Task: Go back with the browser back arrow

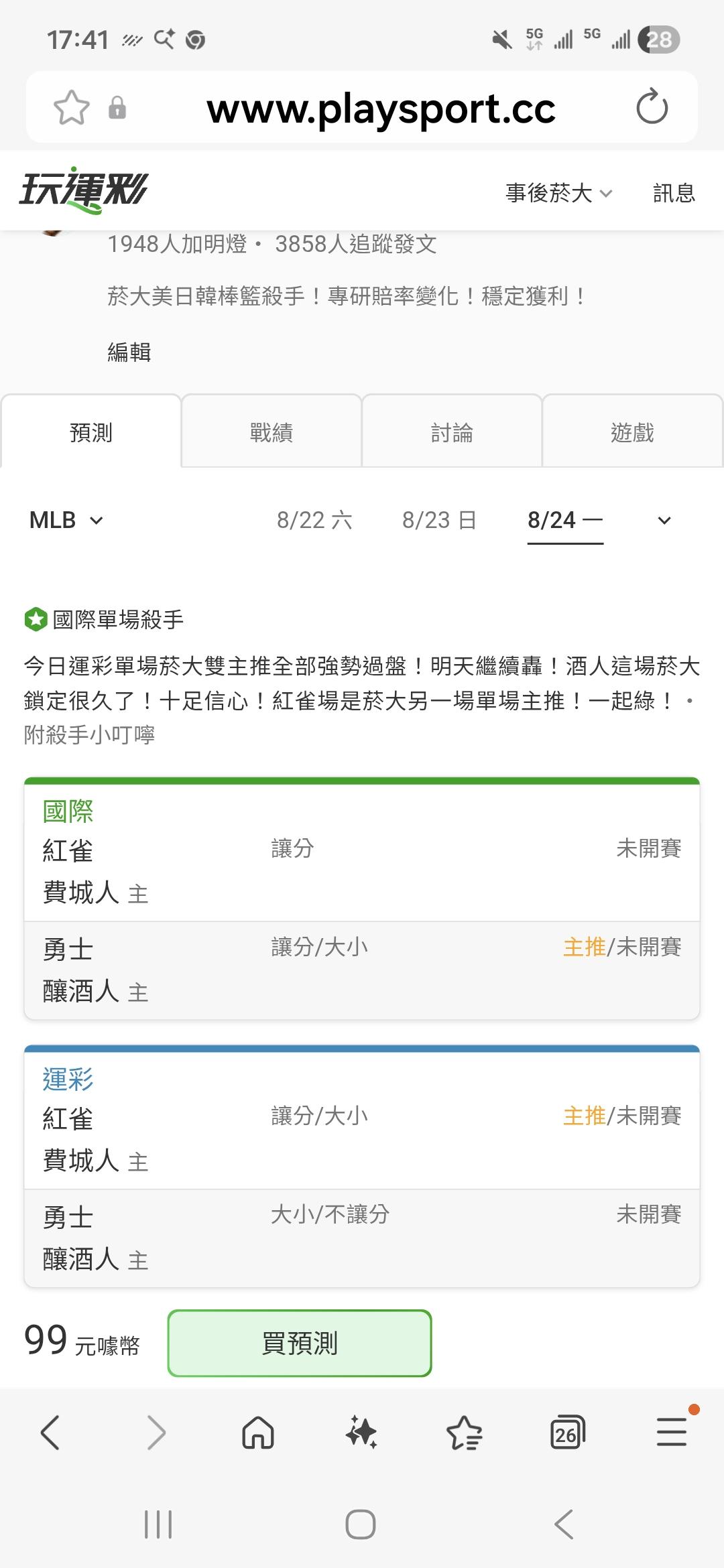Action: [51, 1433]
